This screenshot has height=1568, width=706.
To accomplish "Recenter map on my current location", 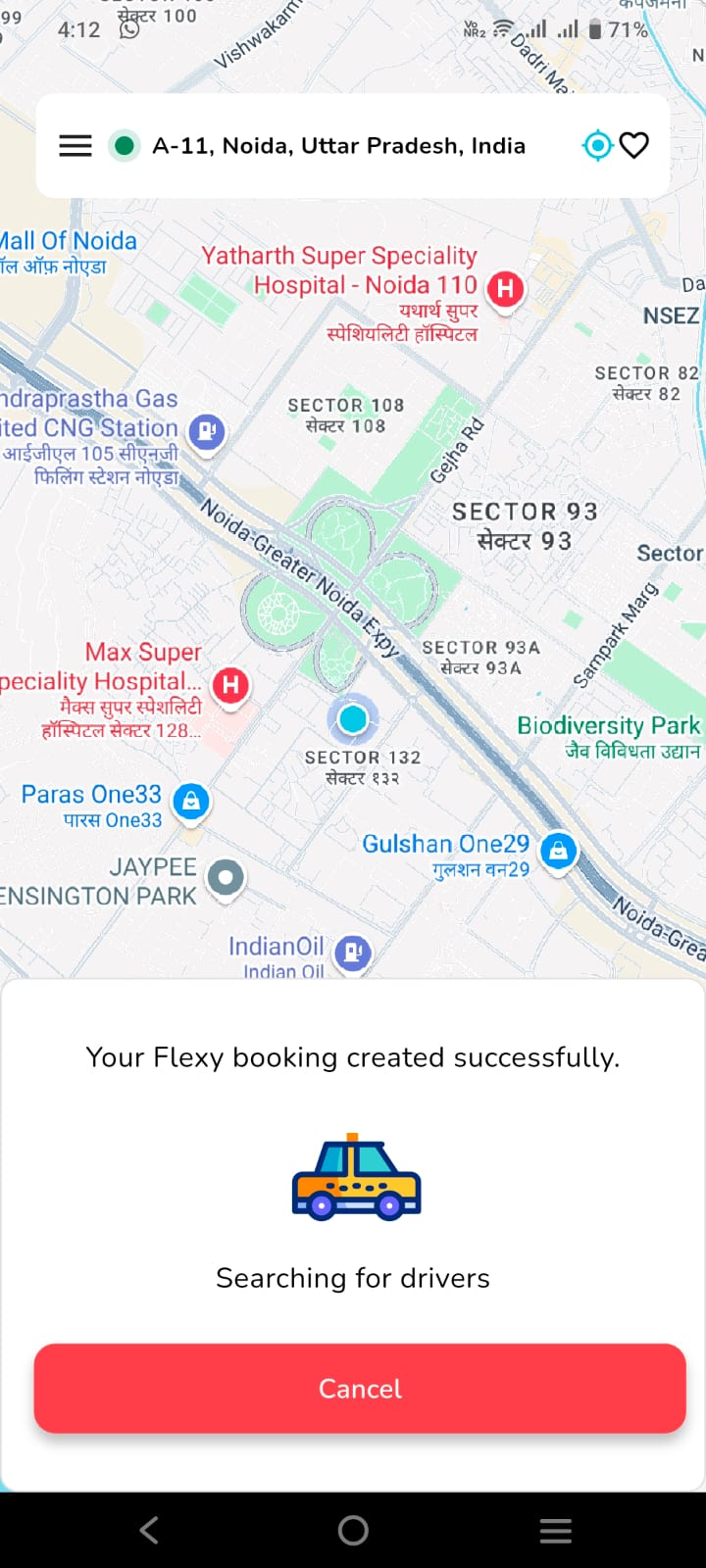I will tap(597, 146).
